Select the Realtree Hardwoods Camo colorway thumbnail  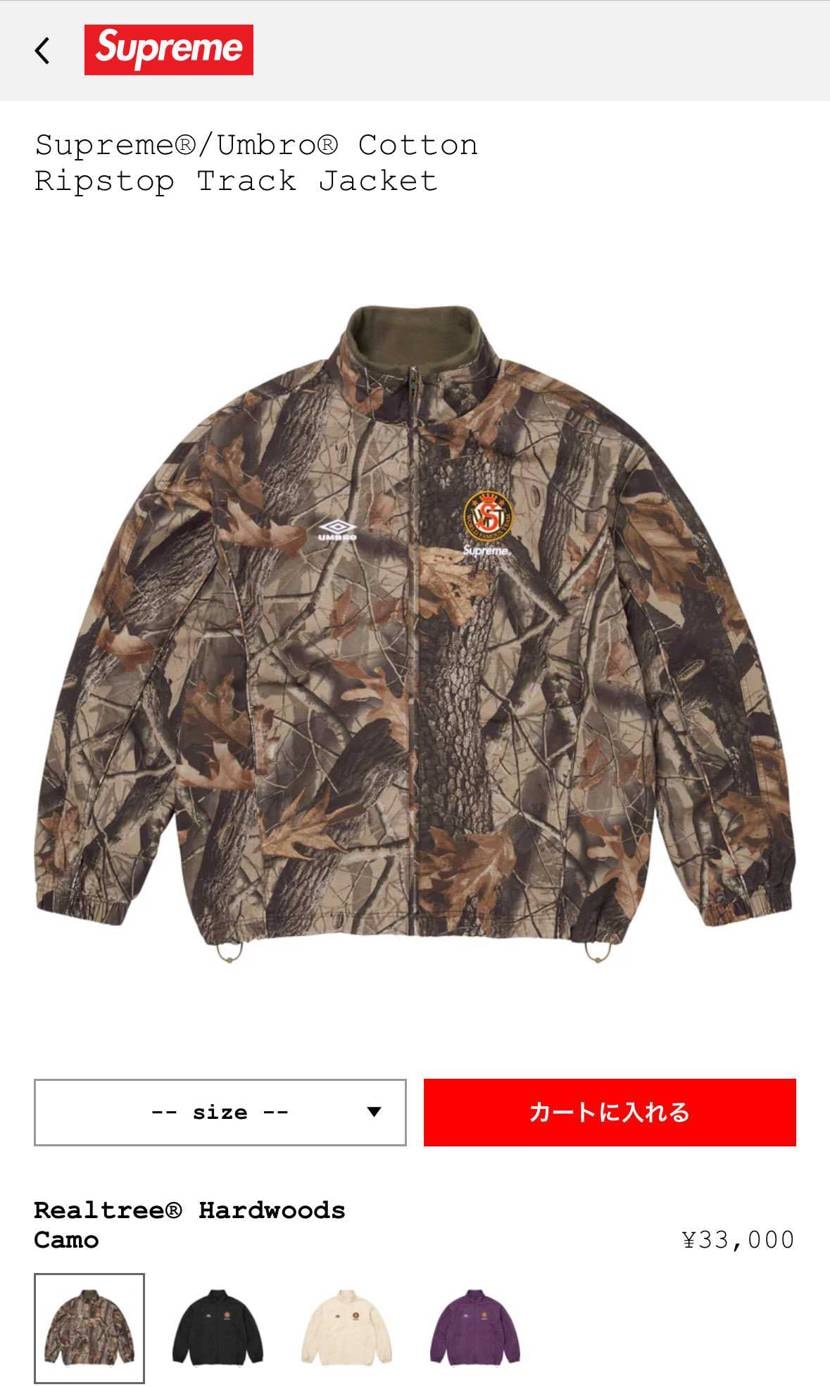[89, 1327]
